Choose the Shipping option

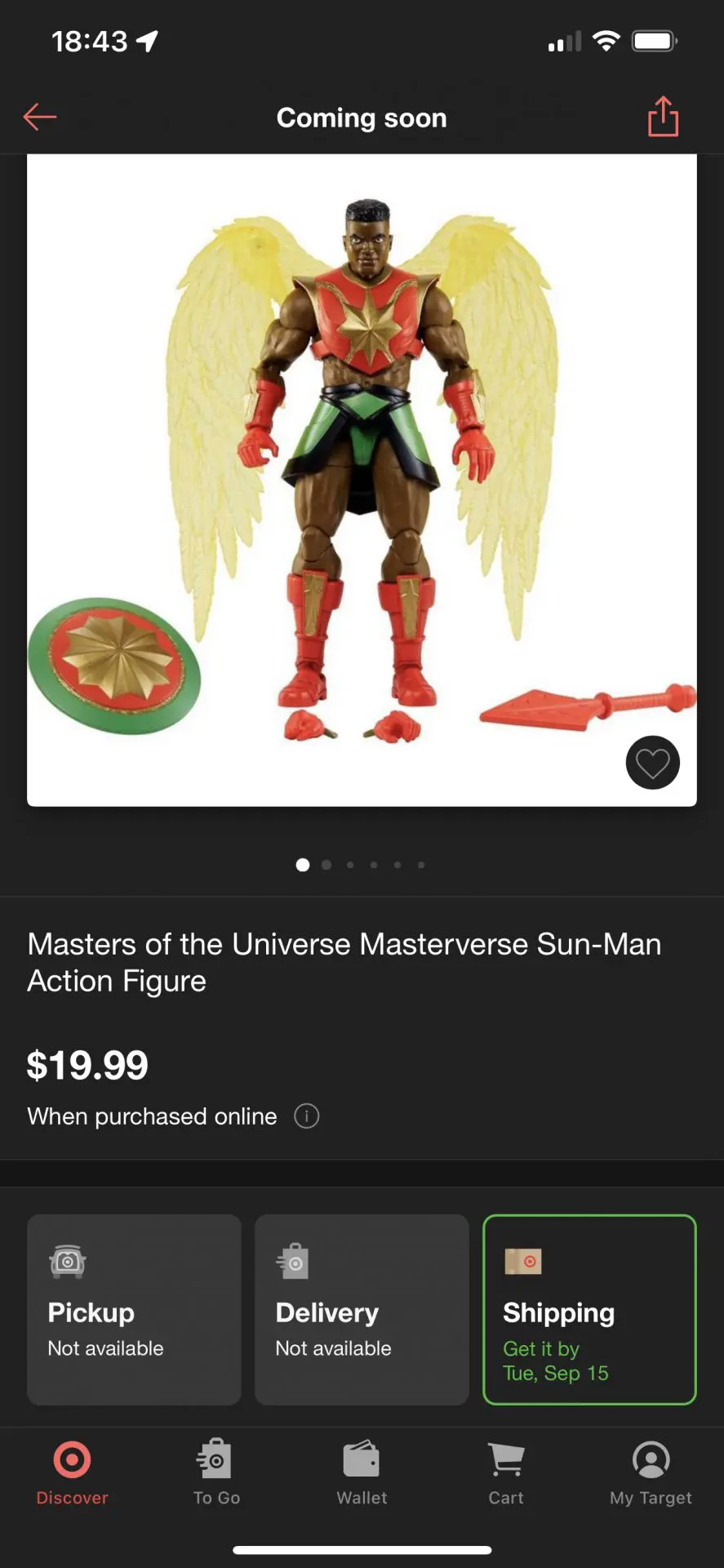click(x=589, y=1309)
